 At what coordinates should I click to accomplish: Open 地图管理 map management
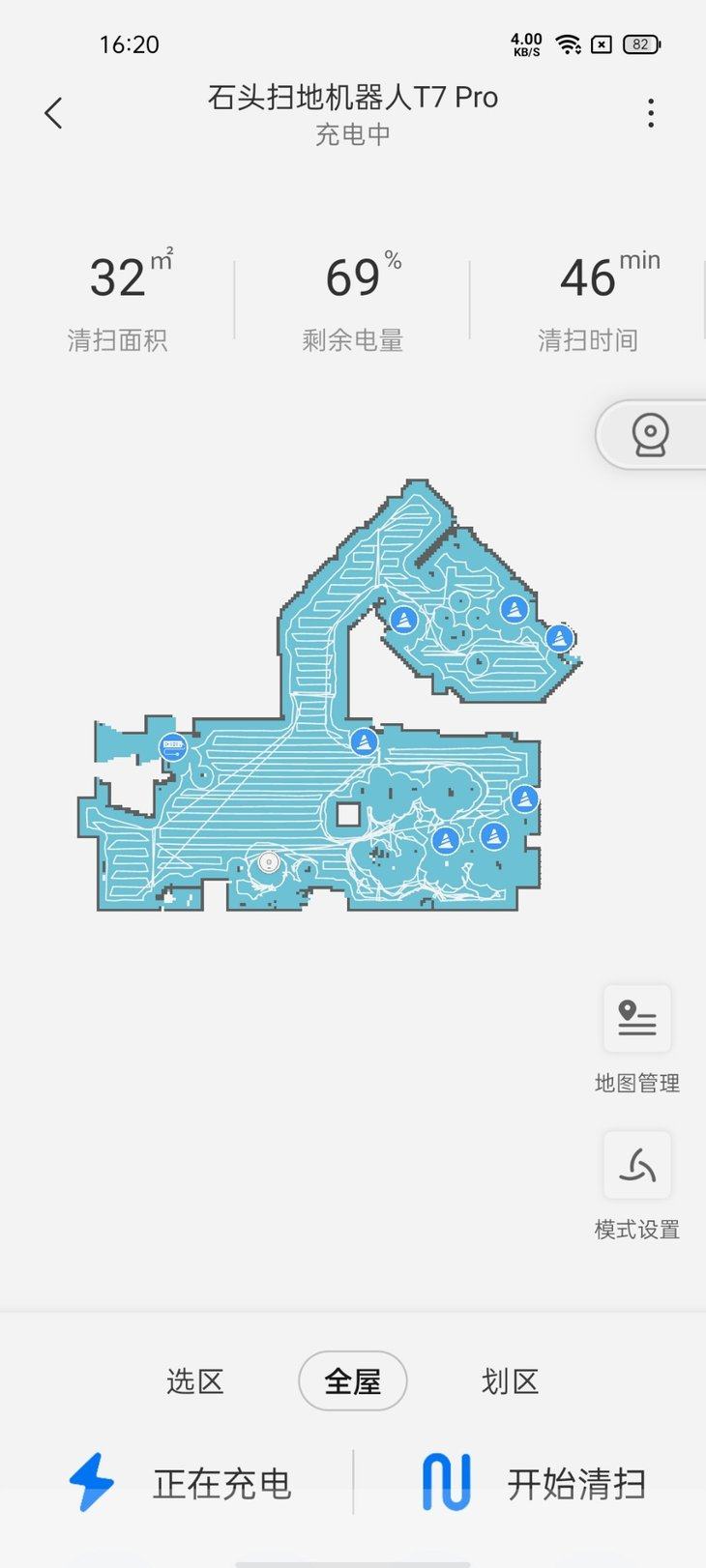coord(636,1020)
